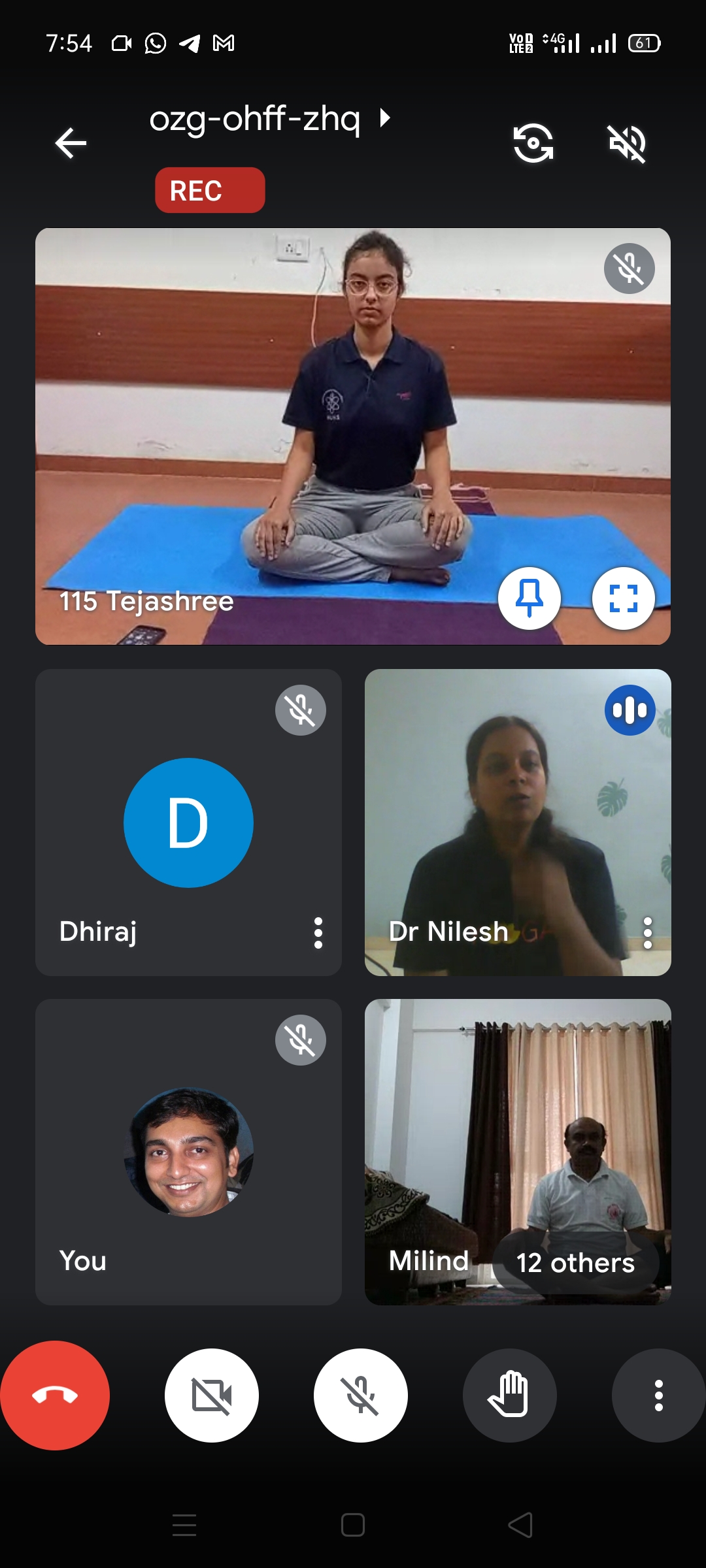The width and height of the screenshot is (706, 1568).
Task: Unmute your microphone
Action: [x=360, y=1396]
